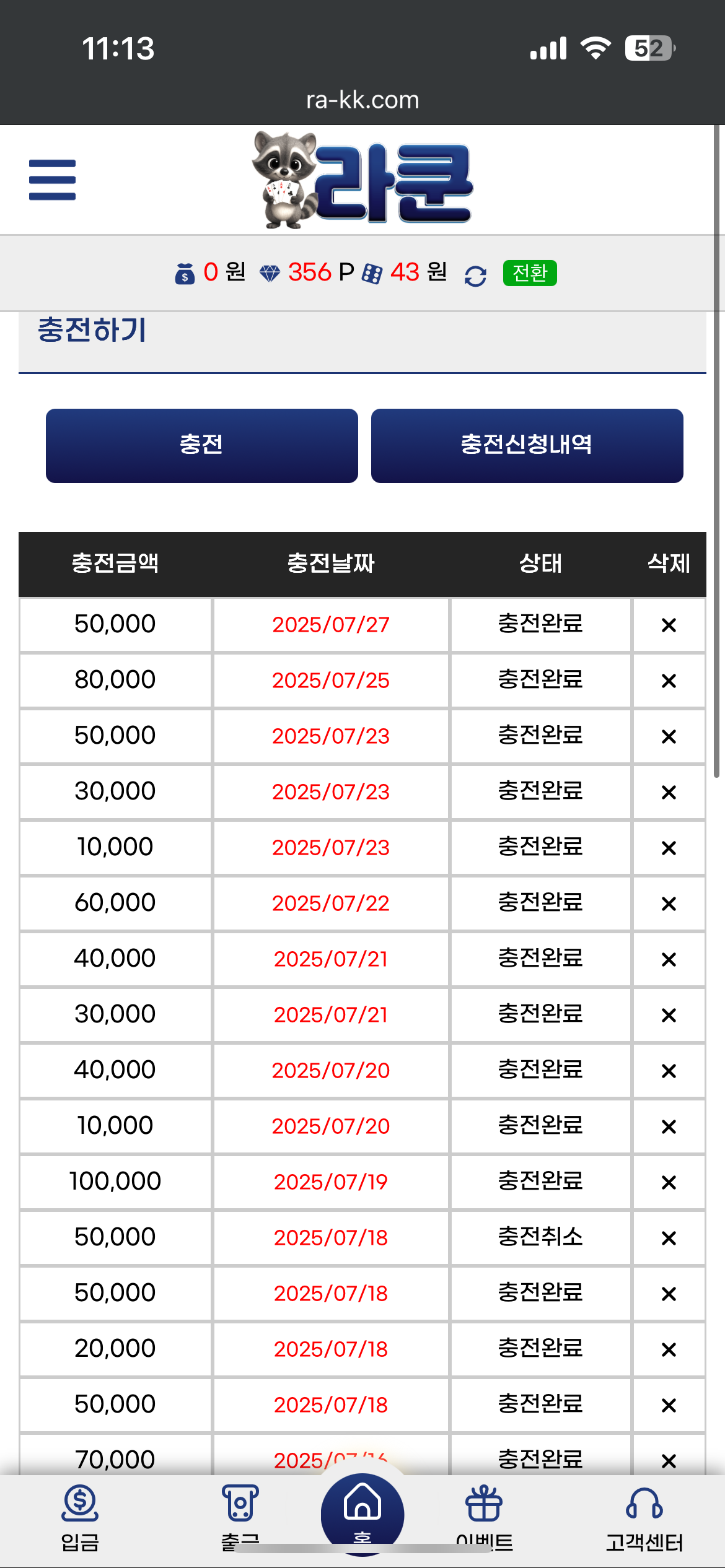Delete the 100,000 record dated 2025/07/19
This screenshot has height=1568, width=725.
coord(668,1182)
